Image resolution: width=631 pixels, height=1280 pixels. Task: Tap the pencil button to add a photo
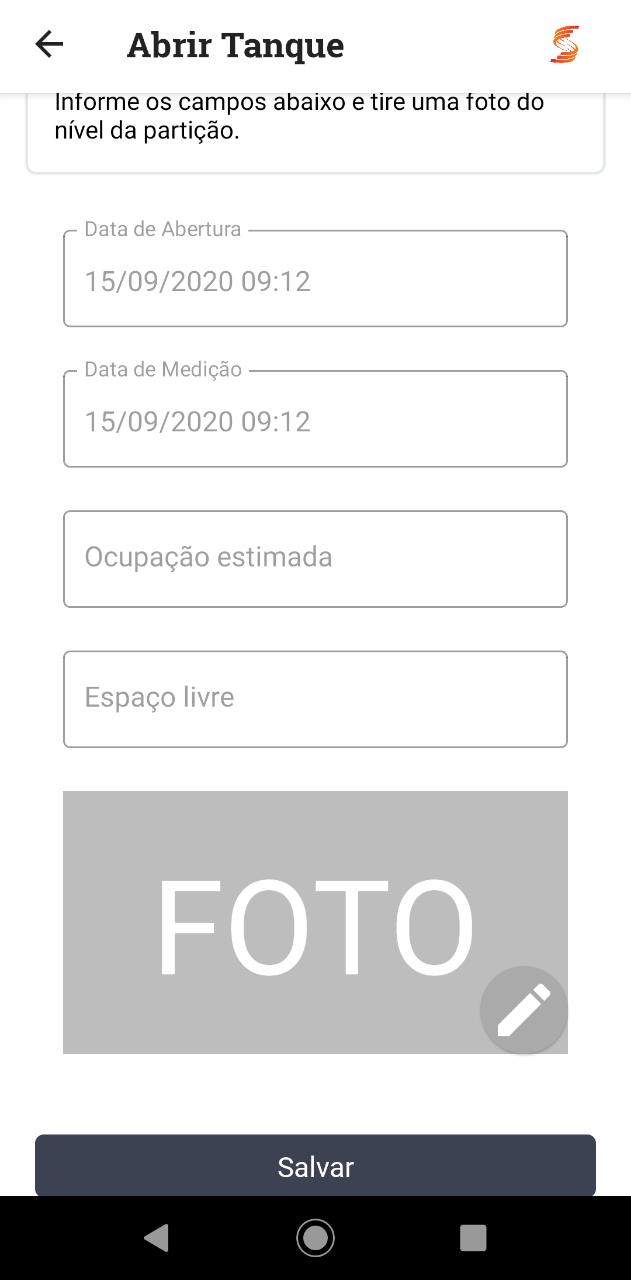click(524, 1010)
